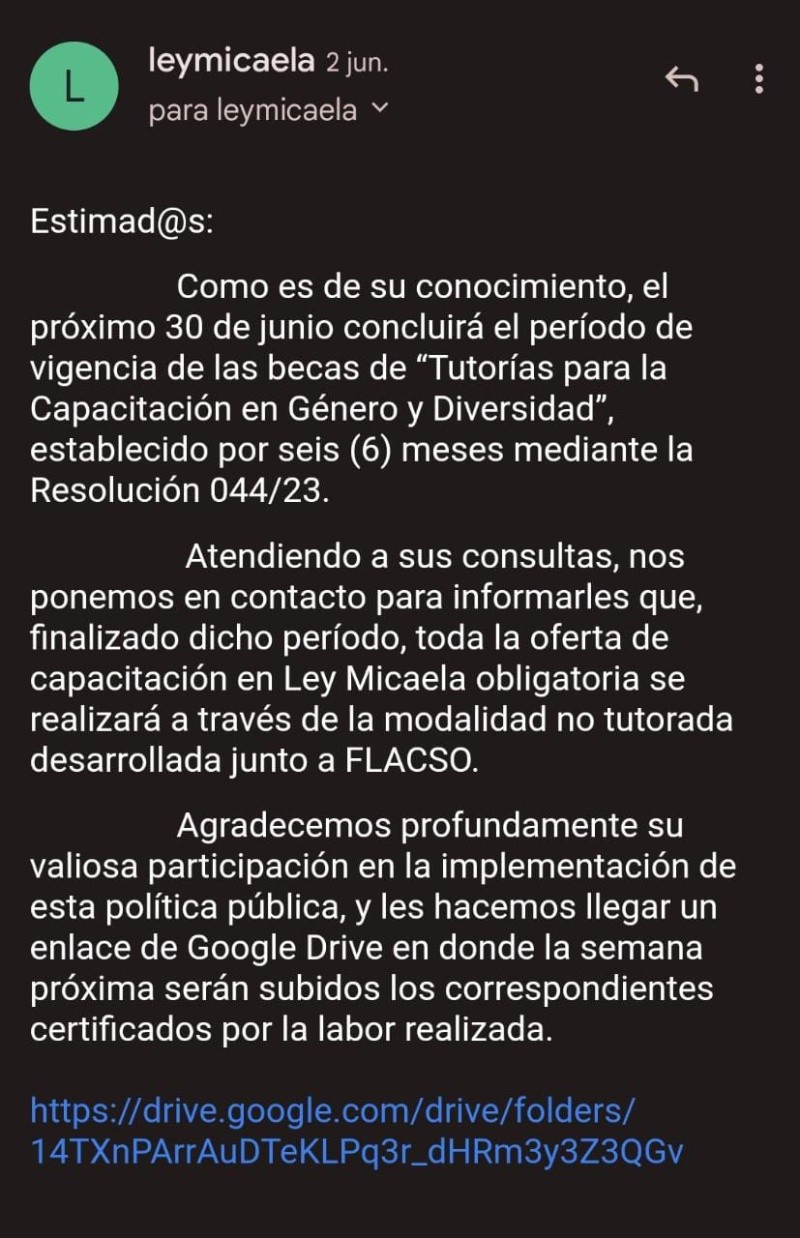Viewport: 800px width, 1238px height.
Task: Open the email overflow menu
Action: point(759,78)
